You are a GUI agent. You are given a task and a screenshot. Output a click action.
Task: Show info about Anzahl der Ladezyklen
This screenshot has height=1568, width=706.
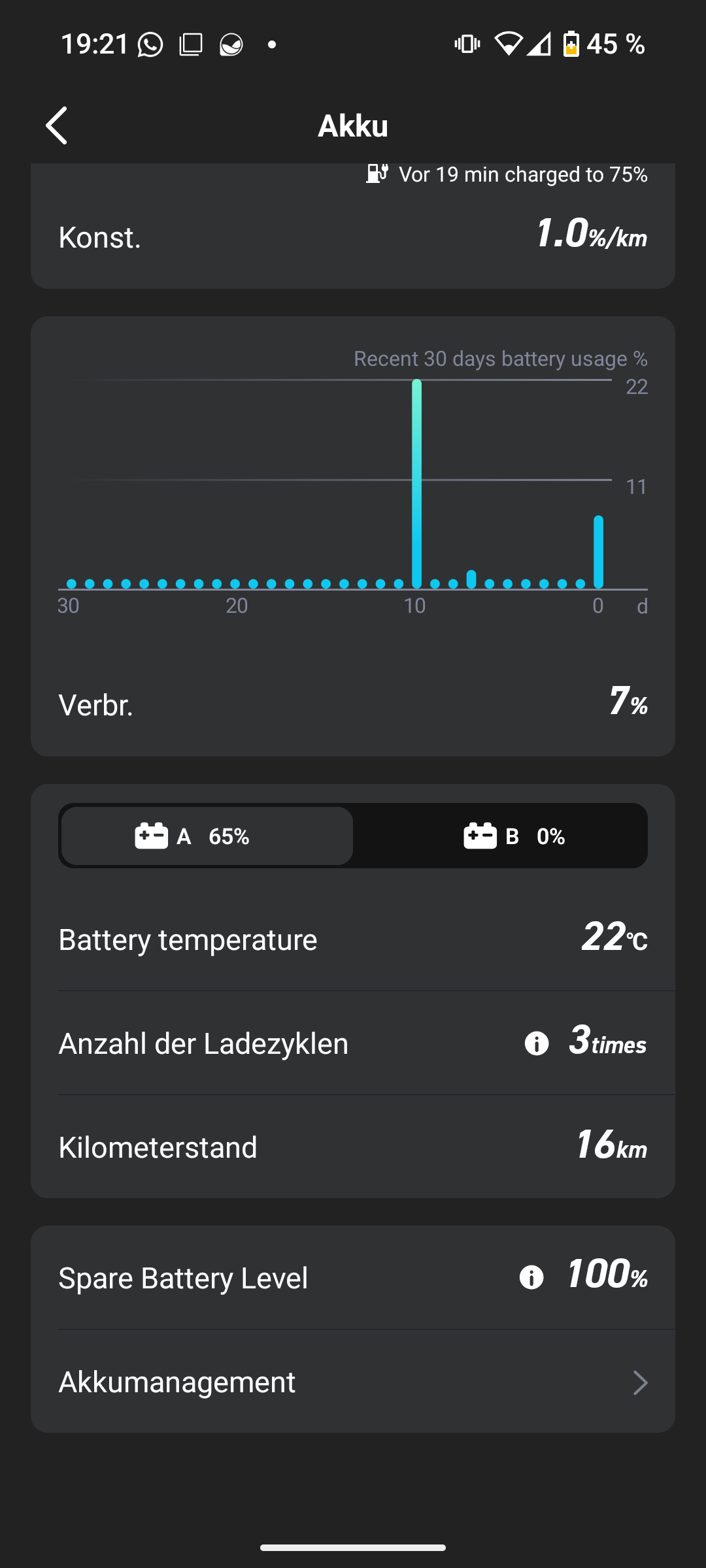[x=537, y=1043]
